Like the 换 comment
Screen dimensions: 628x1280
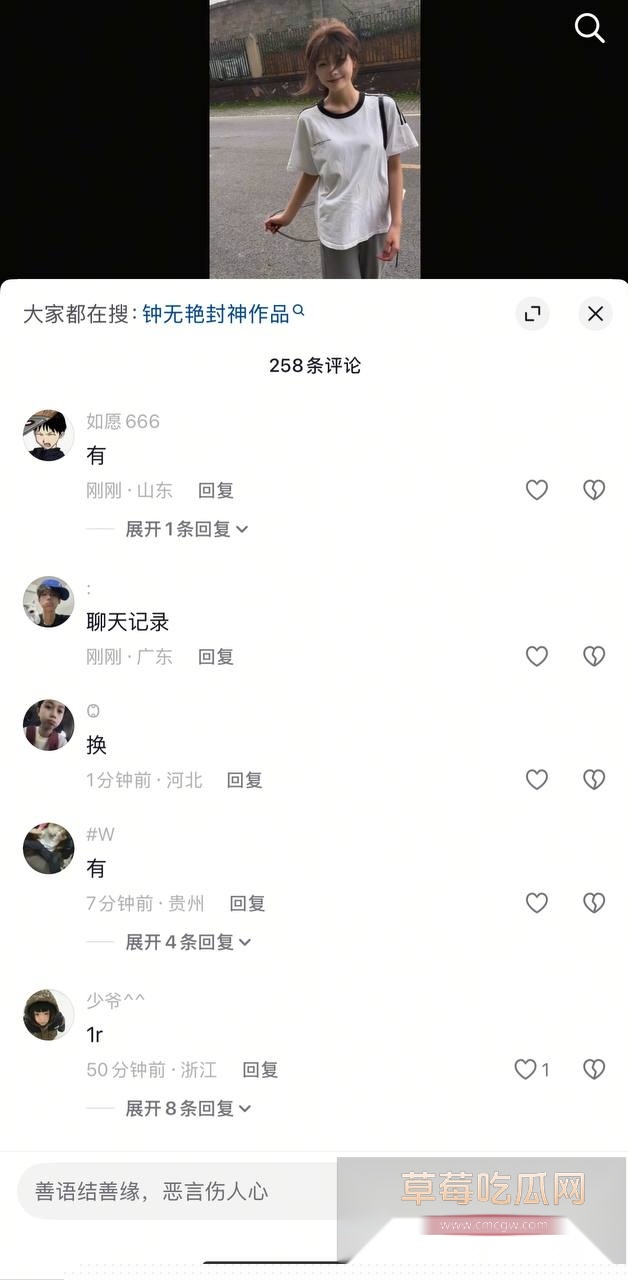tap(537, 780)
